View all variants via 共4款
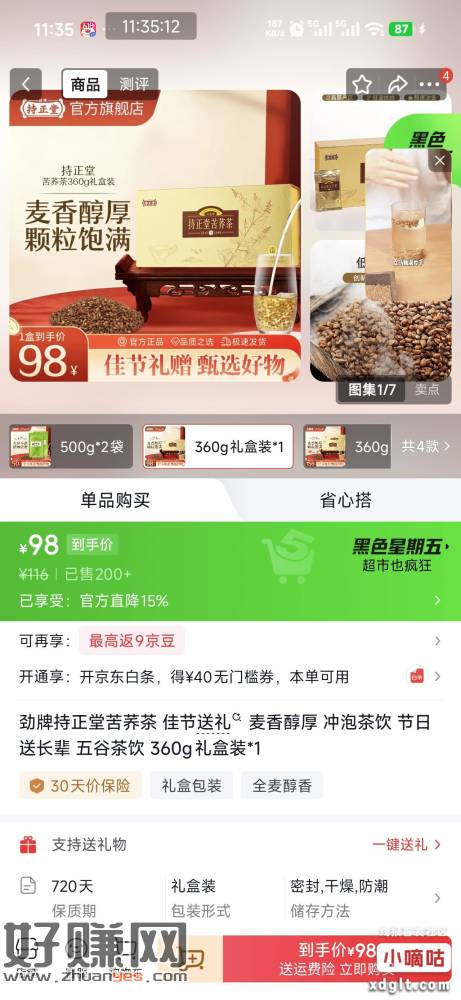This screenshot has width=461, height=1000. click(425, 446)
